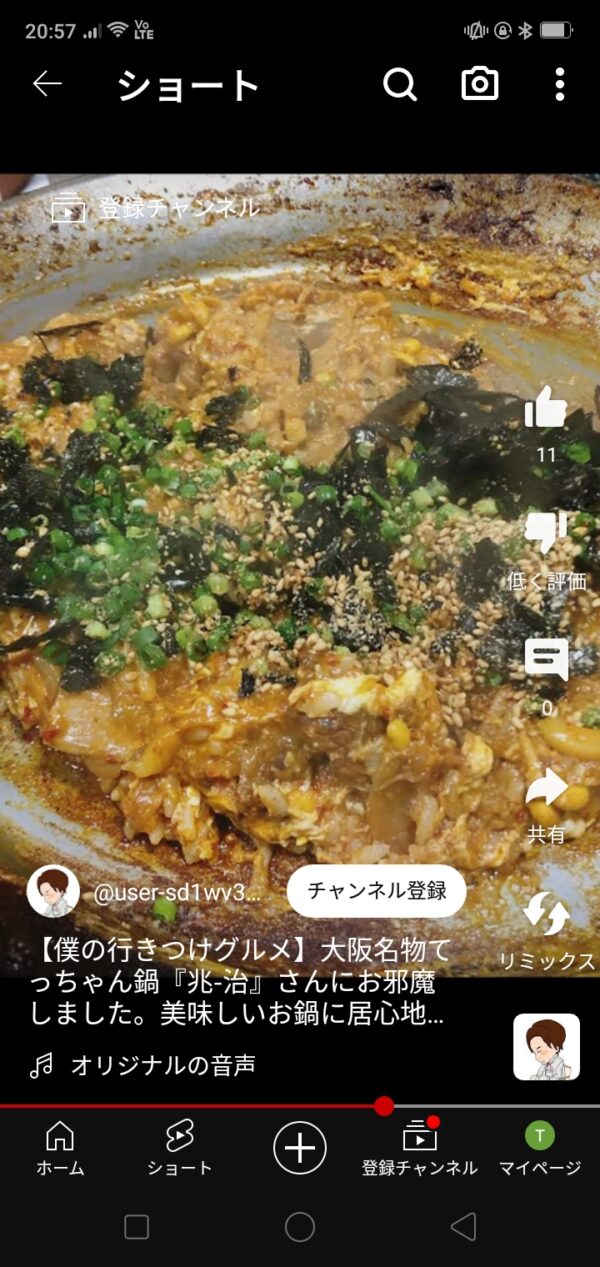
Task: Switch to the ショート tab
Action: [180, 1147]
